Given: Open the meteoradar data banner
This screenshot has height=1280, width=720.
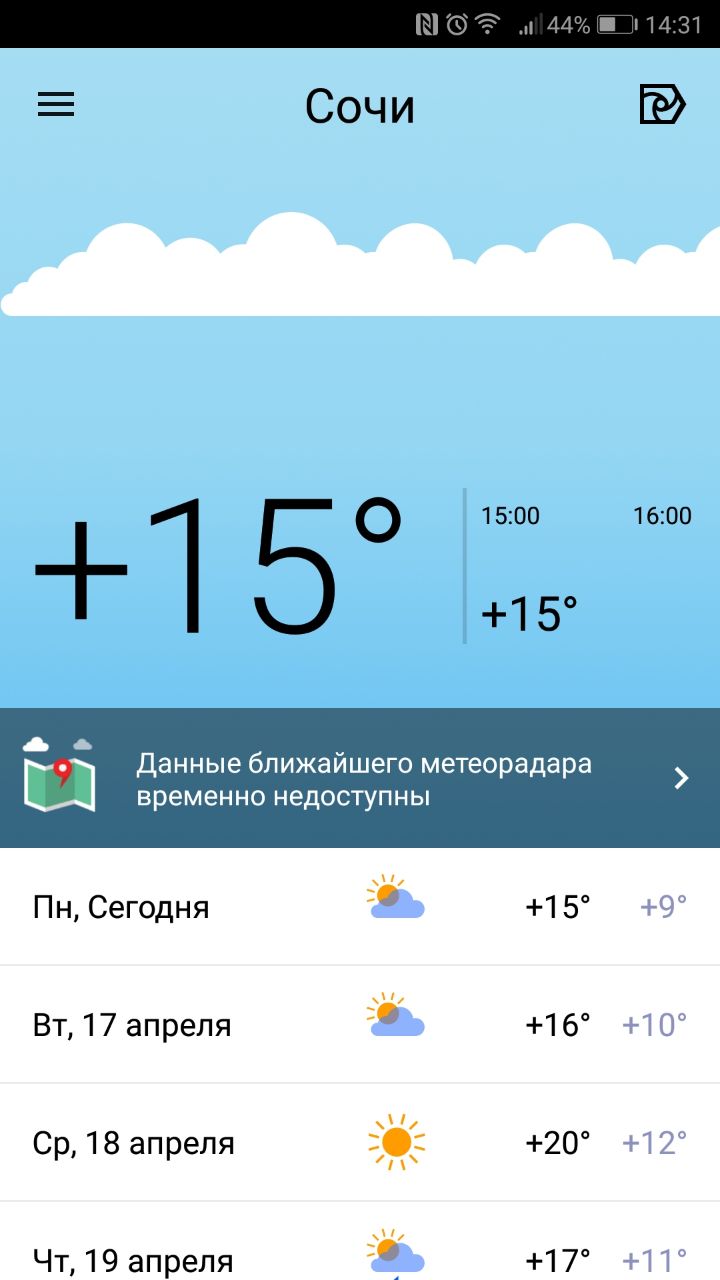Looking at the screenshot, I should [x=360, y=778].
